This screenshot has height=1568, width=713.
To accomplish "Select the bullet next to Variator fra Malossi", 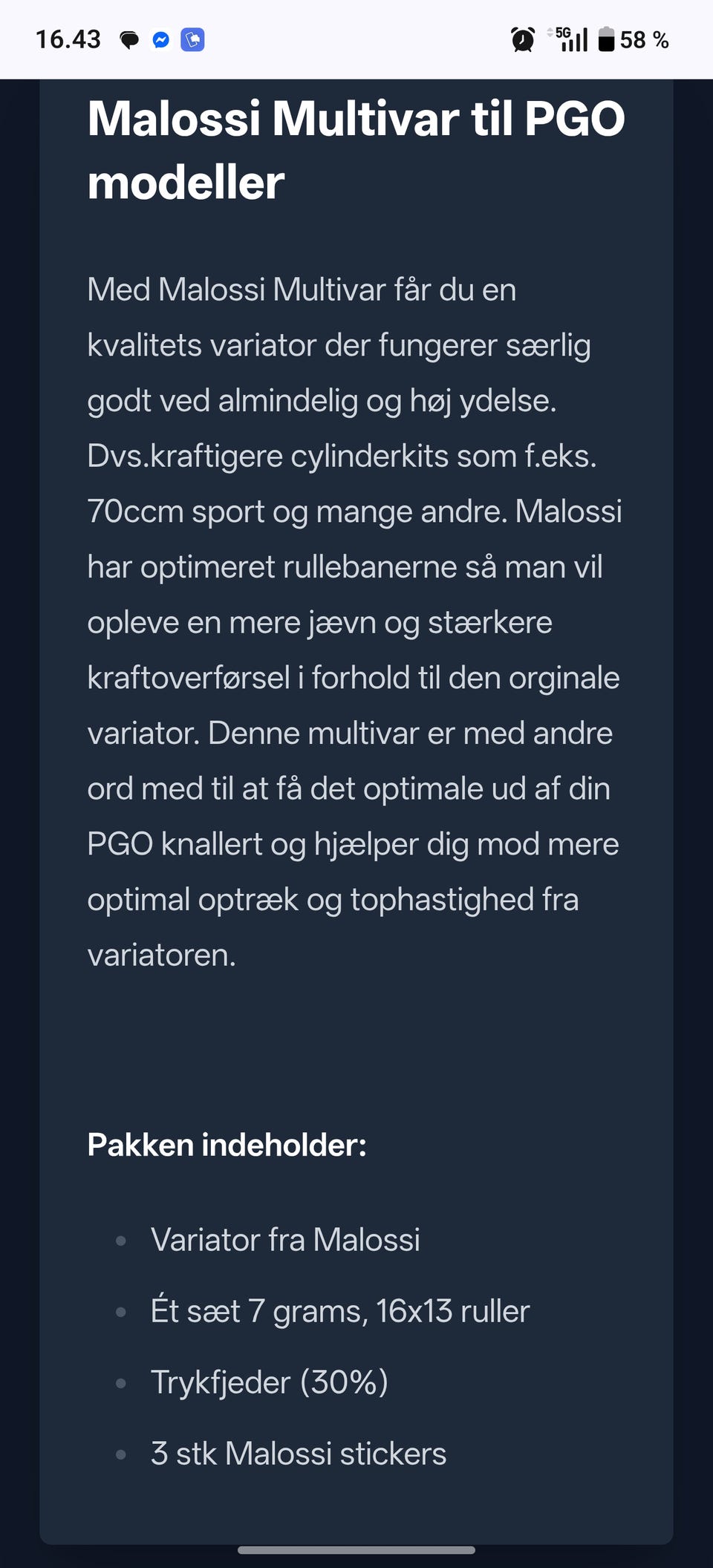I will click(x=120, y=1240).
